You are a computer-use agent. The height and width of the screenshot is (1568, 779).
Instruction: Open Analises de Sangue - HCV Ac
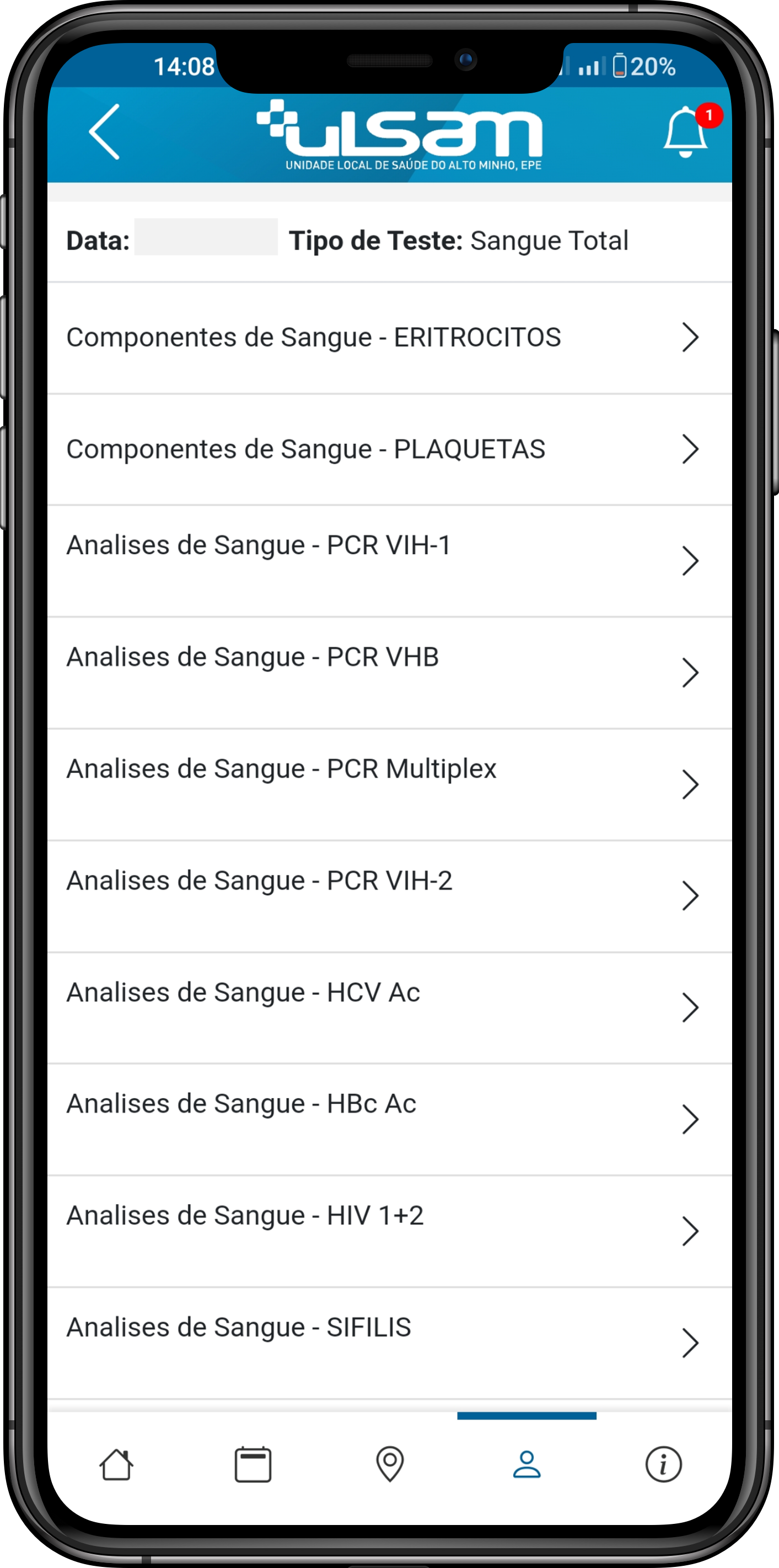389,1008
